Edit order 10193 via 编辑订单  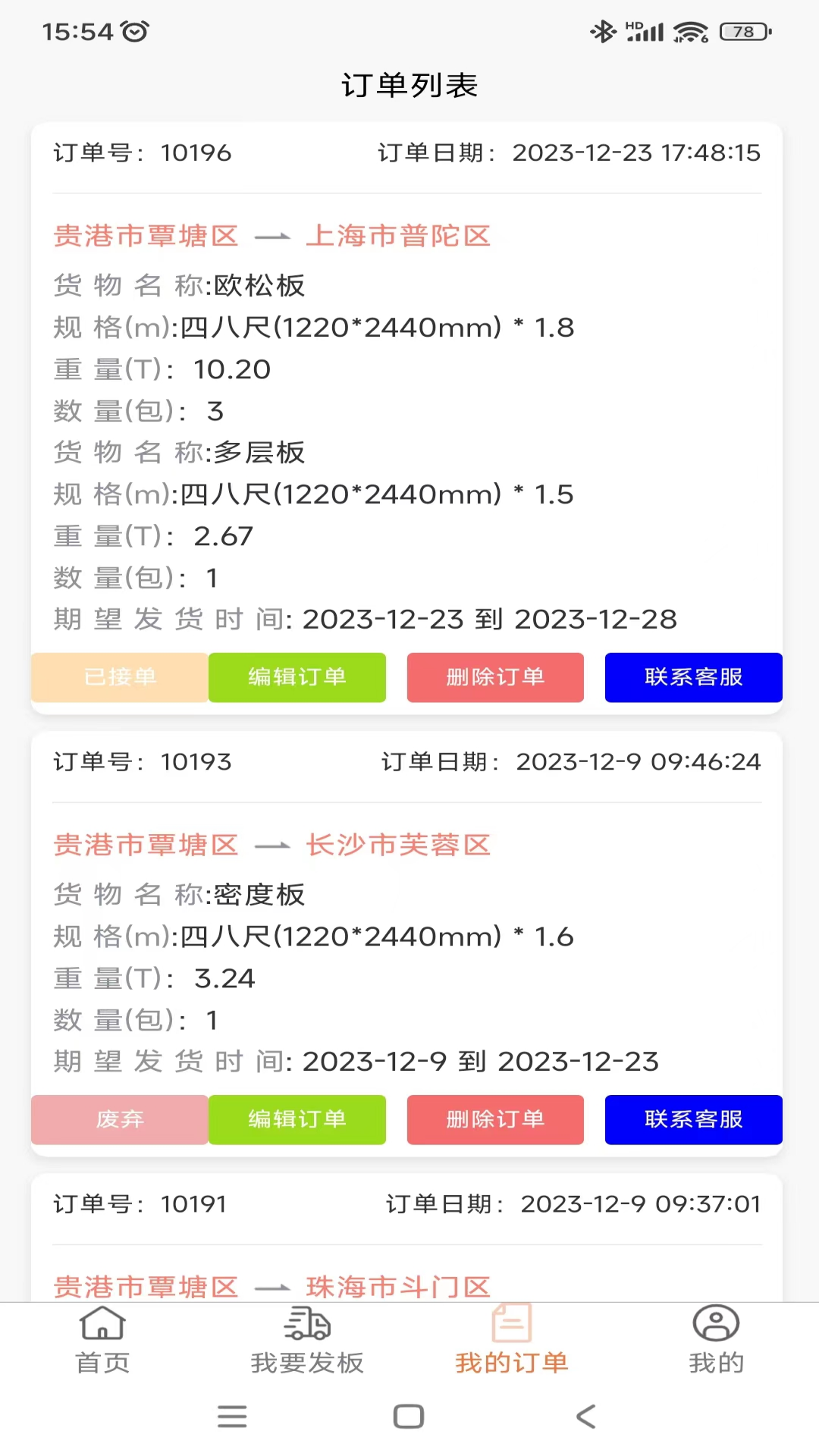point(297,1119)
